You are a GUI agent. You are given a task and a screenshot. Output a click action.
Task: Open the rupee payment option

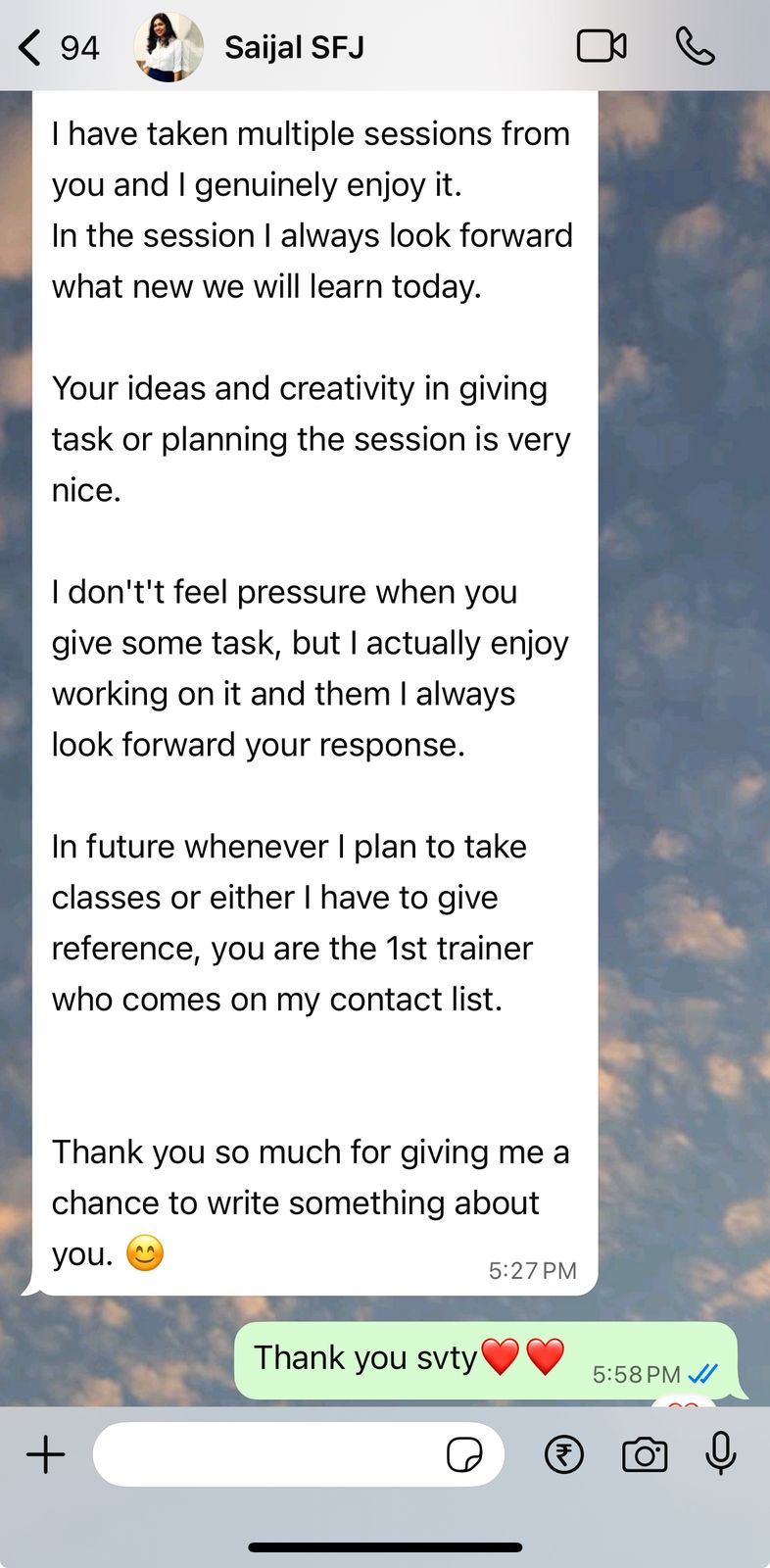(563, 1454)
